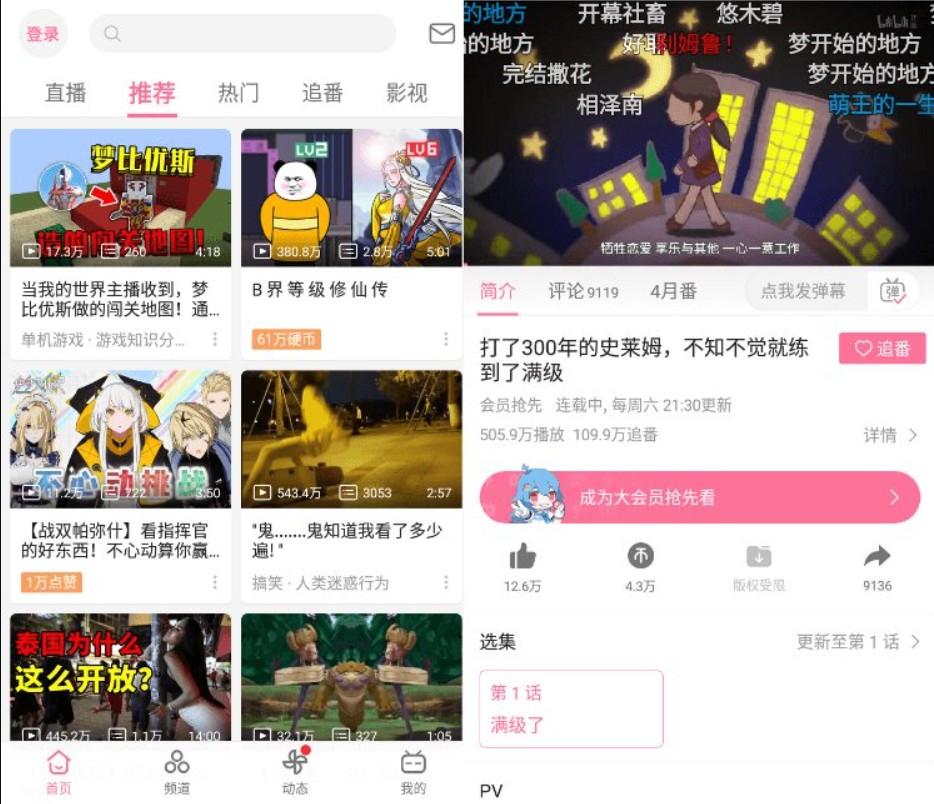This screenshot has height=804, width=934.
Task: Open the 梦比优斯闯关地图 video card
Action: tap(120, 198)
